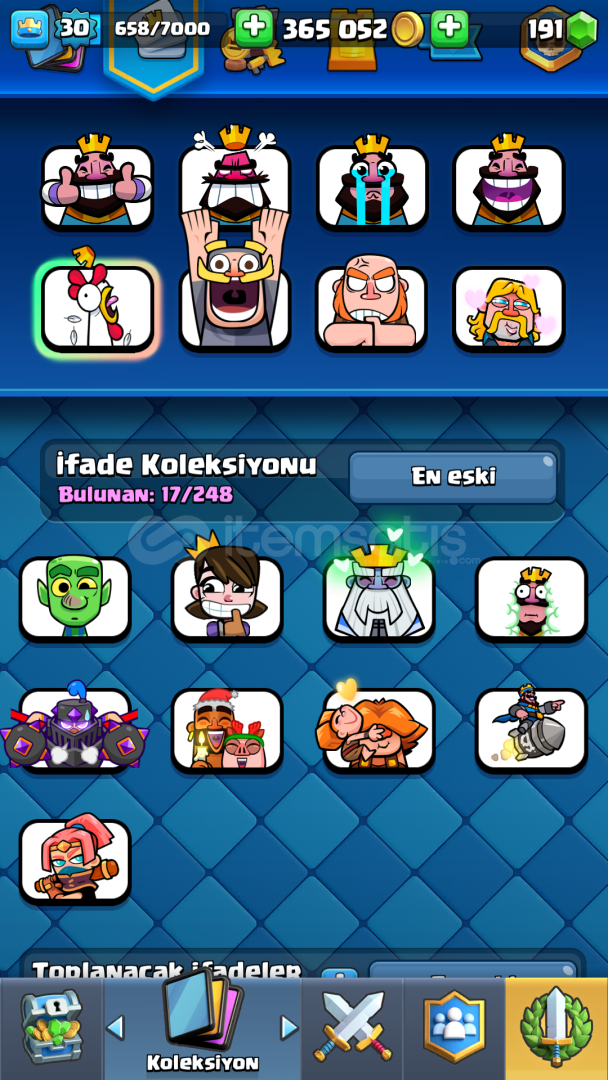Select the angry bald Giant emote
Viewport: 608px width, 1080px height.
point(372,305)
